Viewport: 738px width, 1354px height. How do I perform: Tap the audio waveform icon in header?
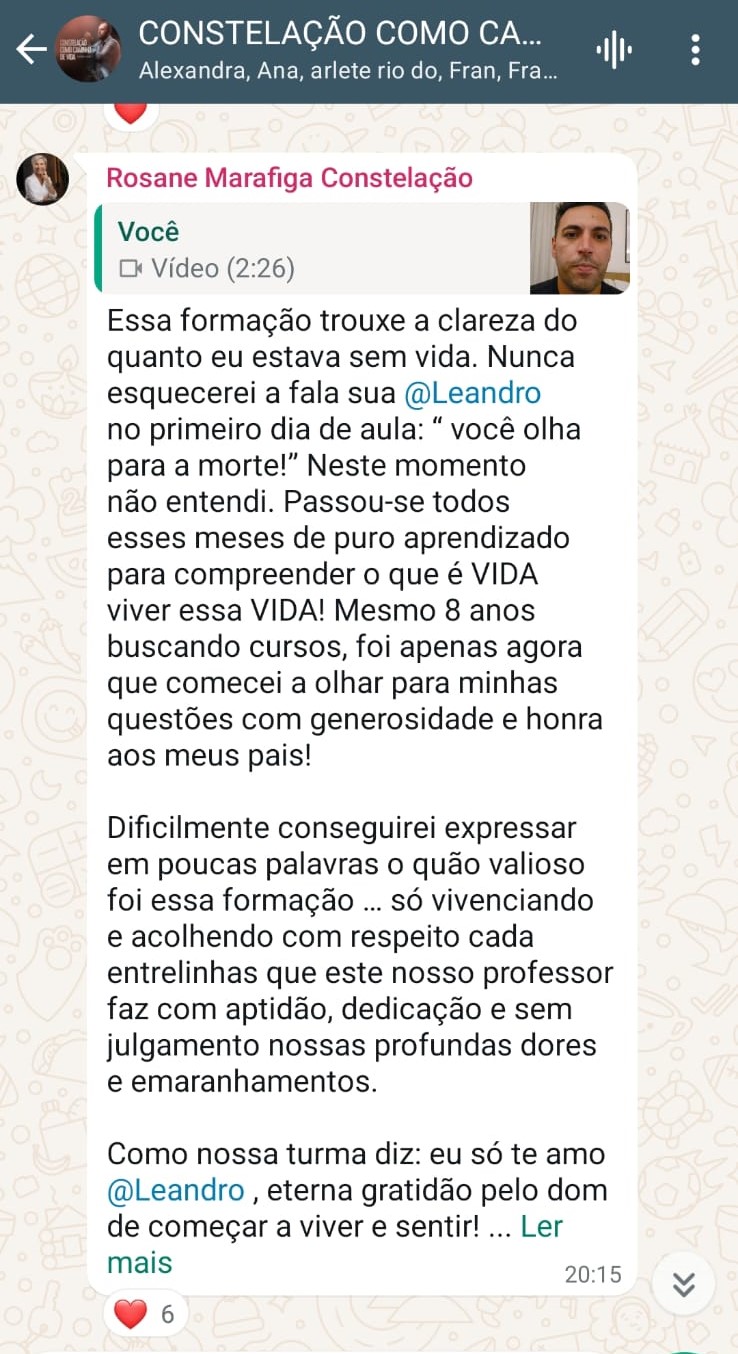(x=614, y=47)
